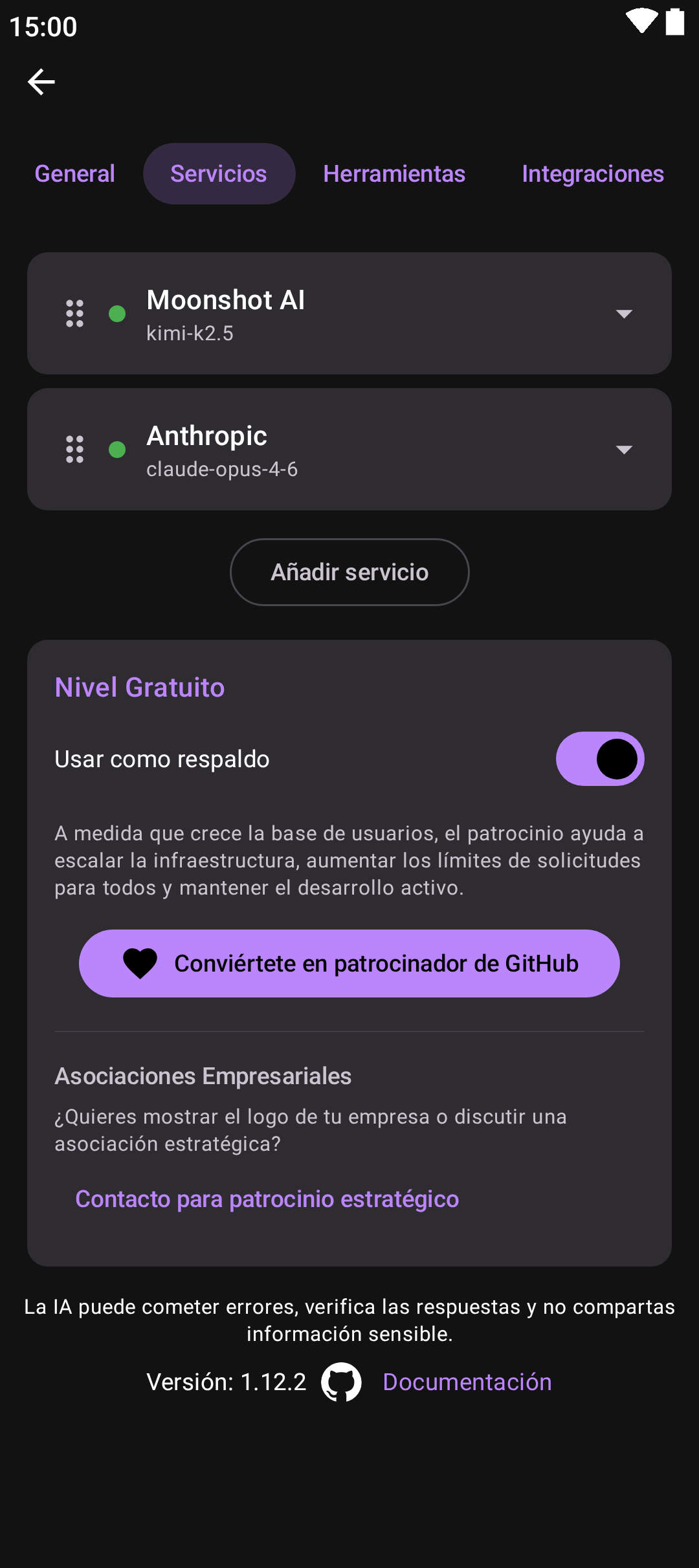Toggle Usar como respaldo switch
Viewport: 699px width, 1568px height.
tap(600, 759)
